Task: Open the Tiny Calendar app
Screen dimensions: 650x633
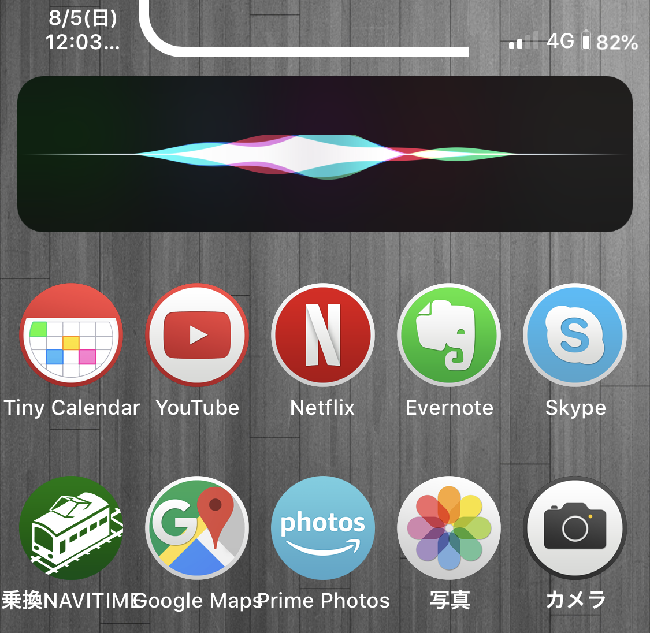Action: click(x=71, y=334)
